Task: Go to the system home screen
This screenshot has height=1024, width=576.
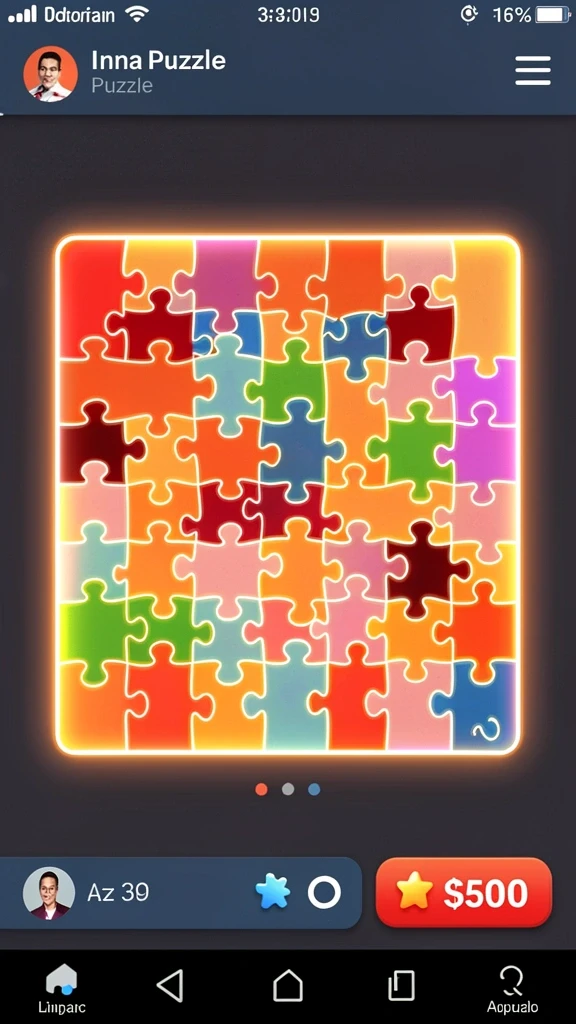Action: (287, 985)
